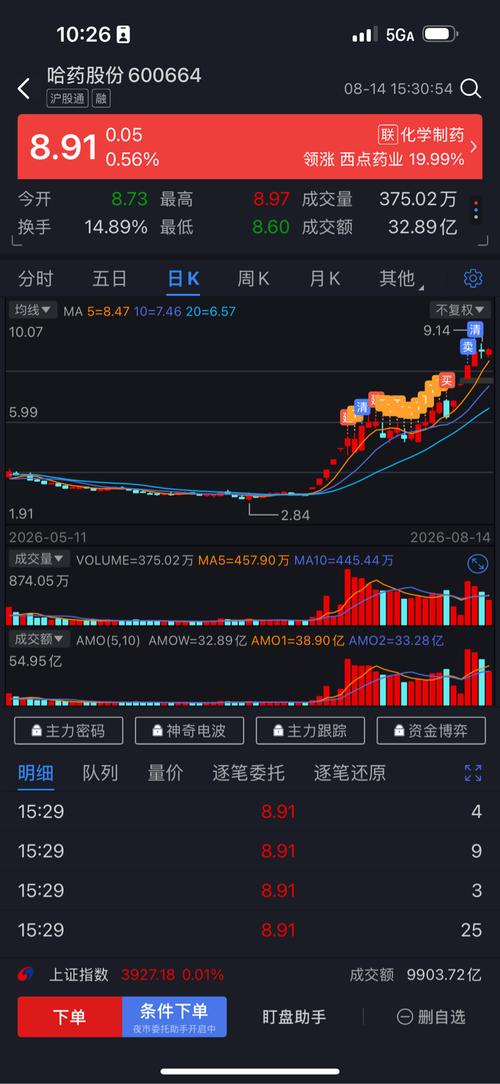500x1084 pixels.
Task: Select the 周K chart tab
Action: [253, 279]
